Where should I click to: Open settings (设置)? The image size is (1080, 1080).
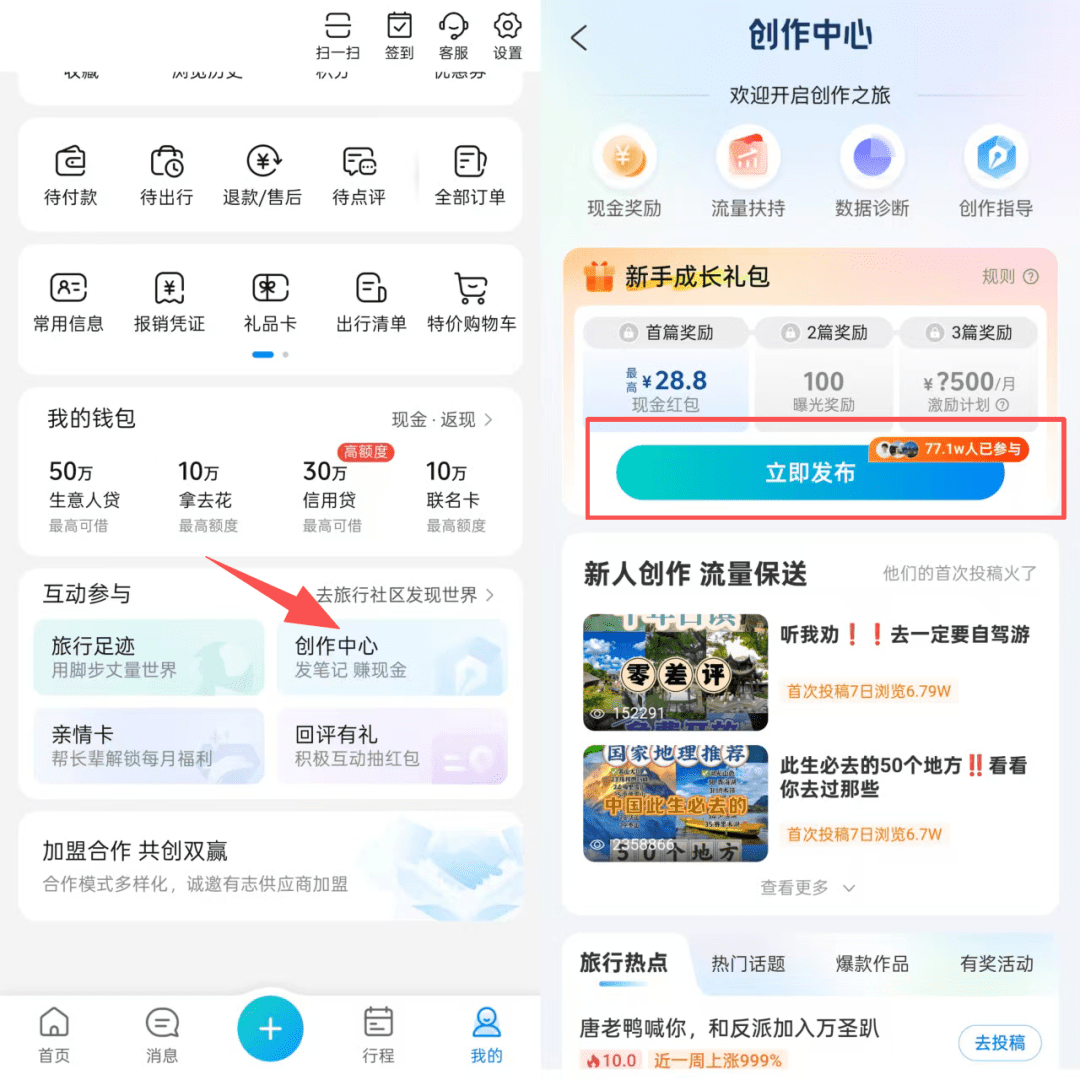point(508,34)
